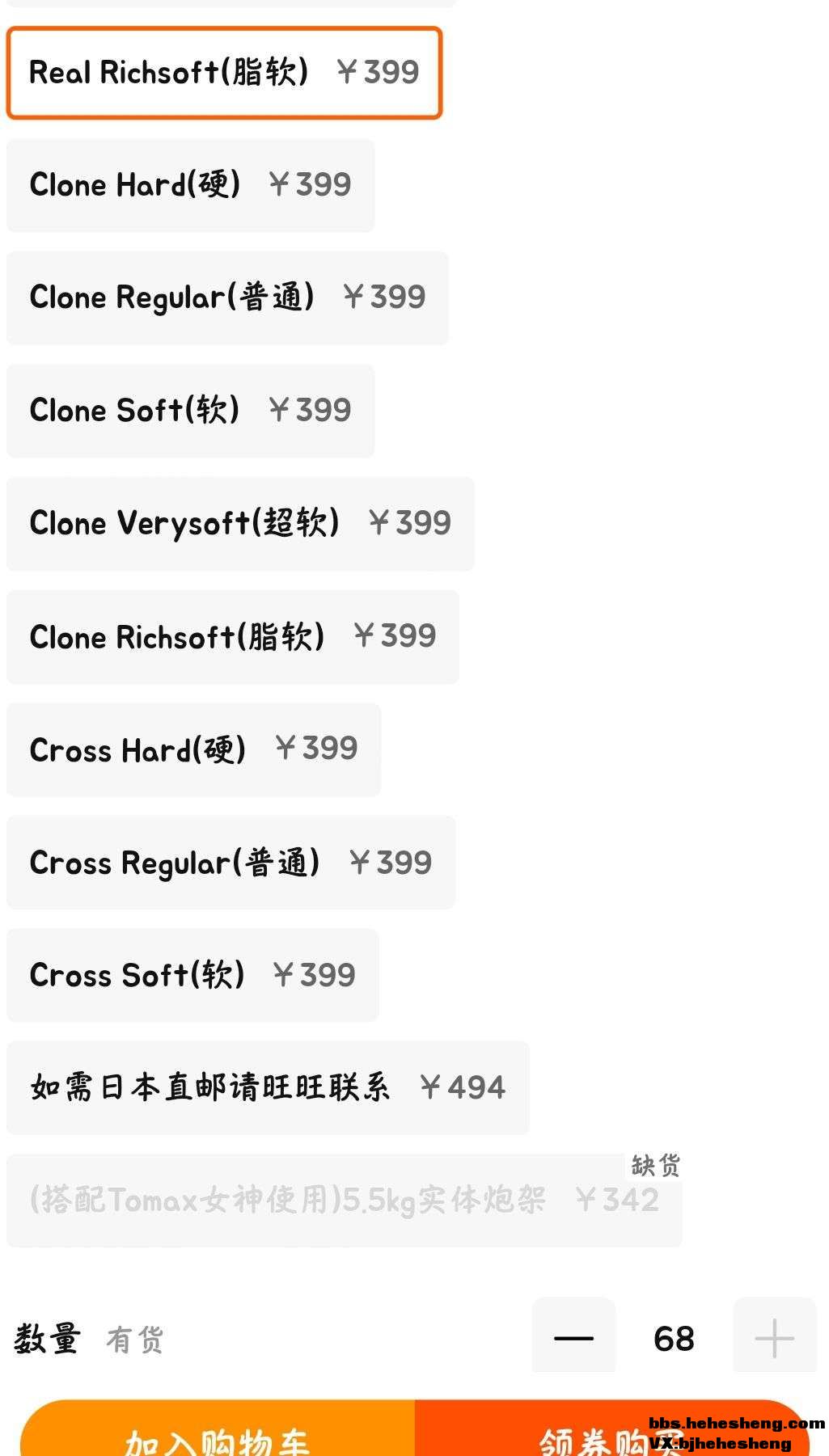Pick the Cross Hard(硬) option
The image size is (829, 1456).
pyautogui.click(x=193, y=749)
